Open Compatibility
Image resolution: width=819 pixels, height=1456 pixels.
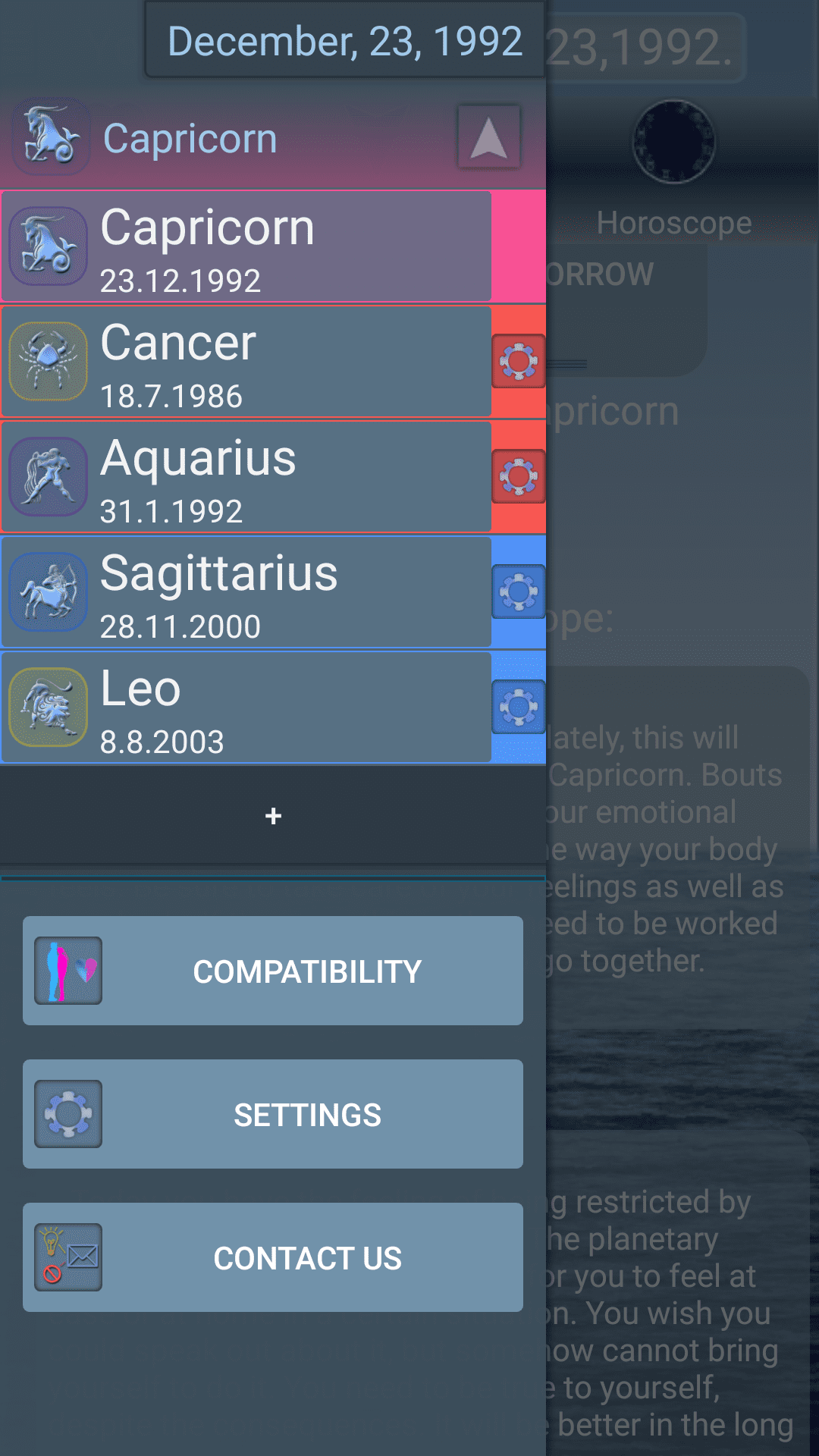[x=273, y=971]
